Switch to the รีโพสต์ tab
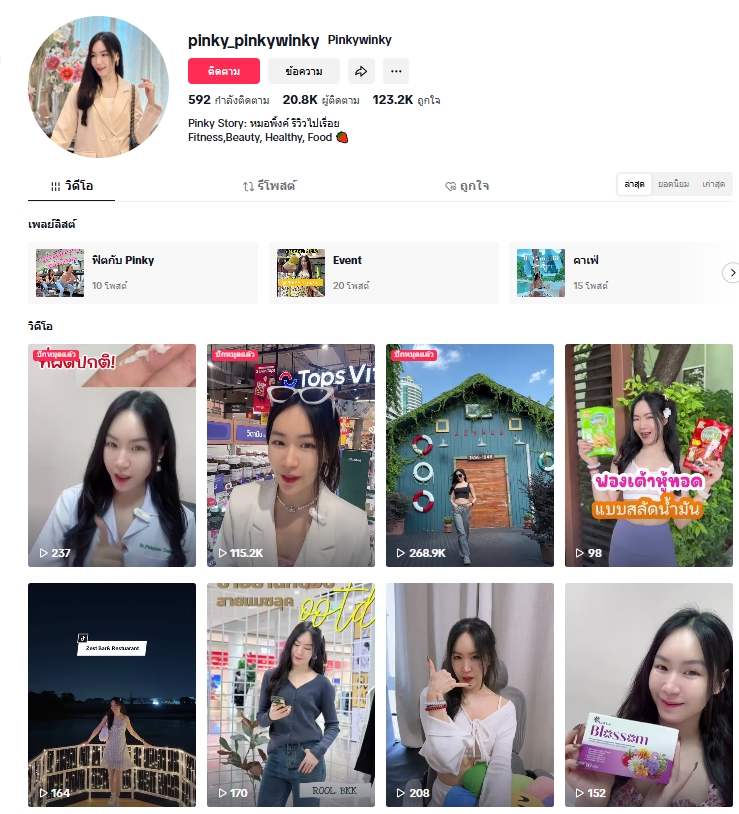 (x=270, y=186)
